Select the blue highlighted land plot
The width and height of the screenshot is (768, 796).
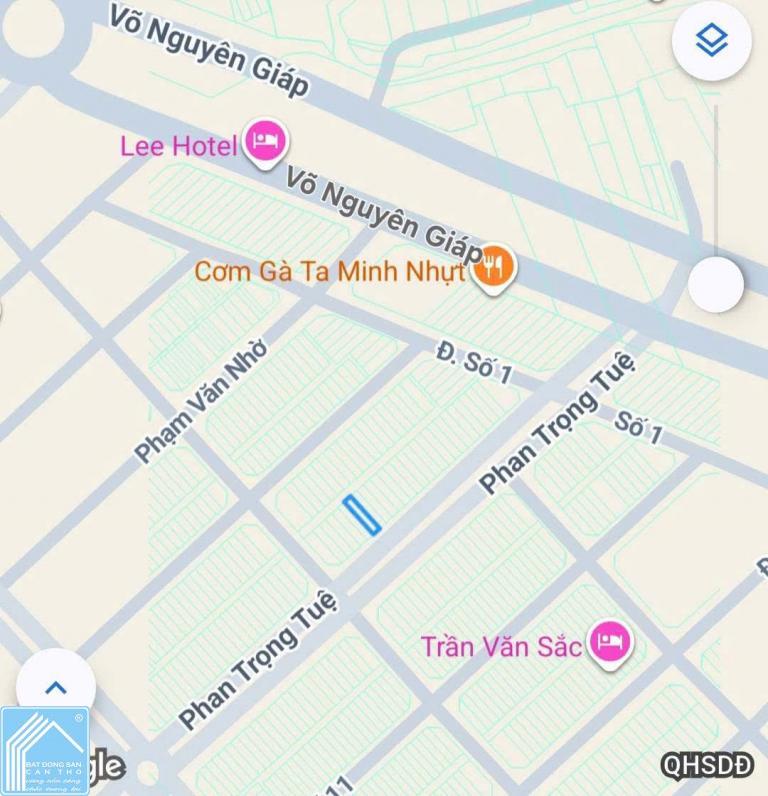point(361,515)
